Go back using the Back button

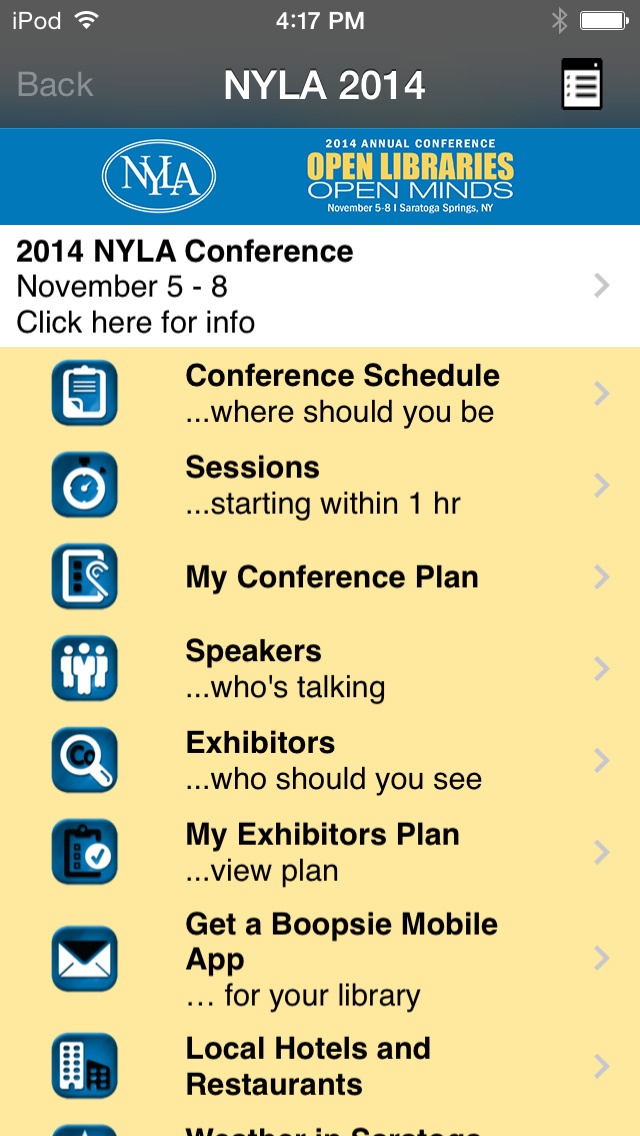point(55,85)
